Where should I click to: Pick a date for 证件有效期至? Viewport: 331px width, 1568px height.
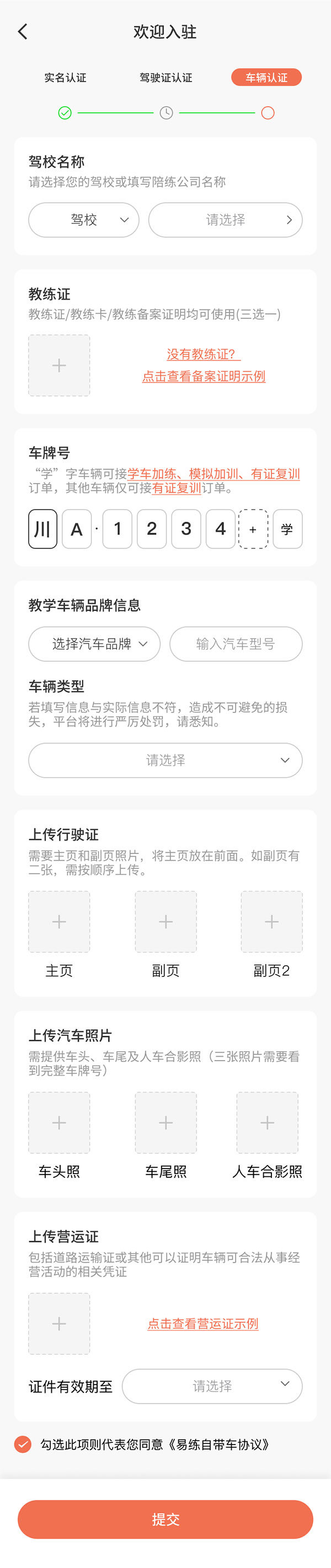point(212,1386)
